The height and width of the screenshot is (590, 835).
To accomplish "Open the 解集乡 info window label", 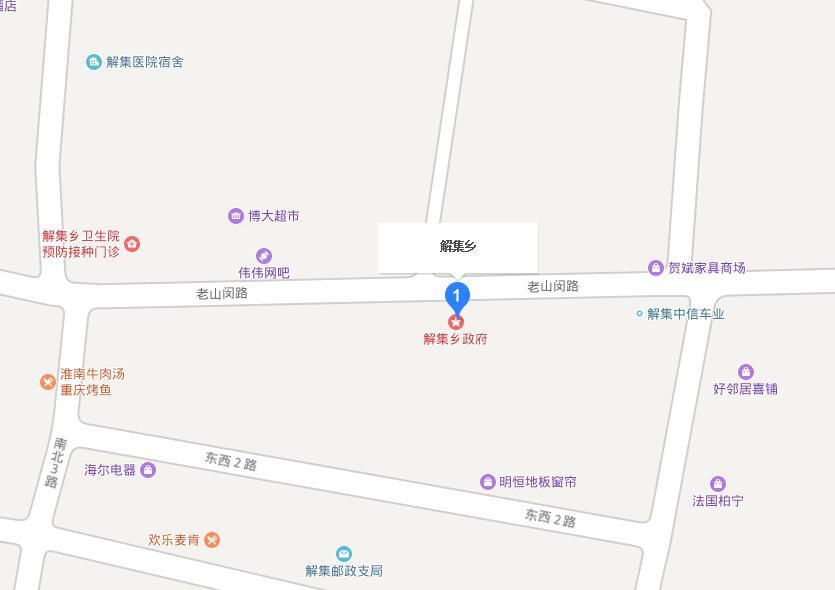I will pyautogui.click(x=458, y=247).
